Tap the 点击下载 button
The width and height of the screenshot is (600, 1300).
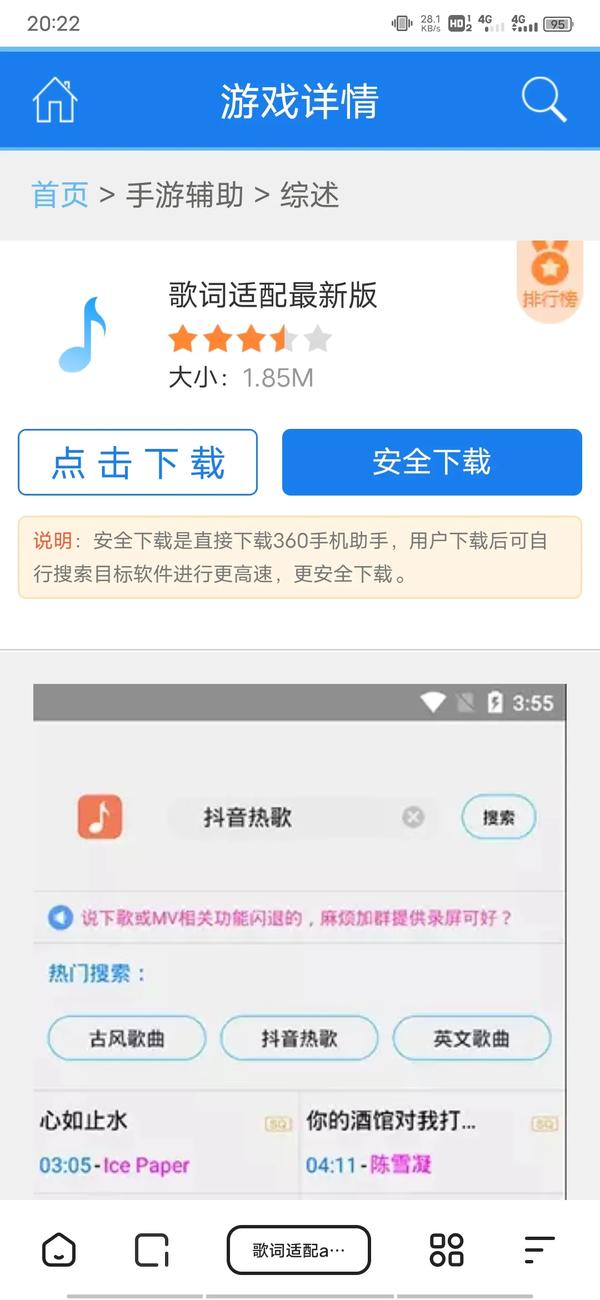pos(138,463)
